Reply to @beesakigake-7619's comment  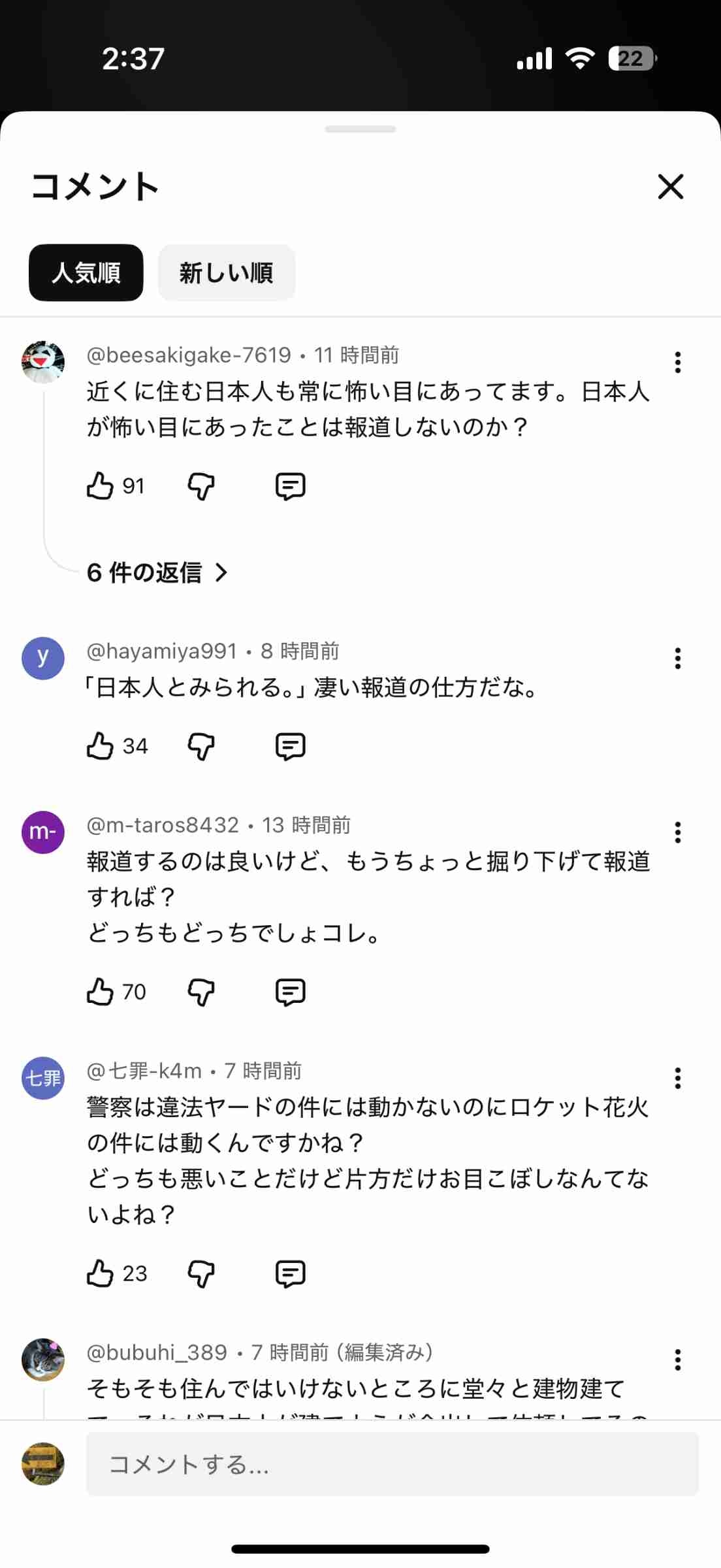(290, 486)
